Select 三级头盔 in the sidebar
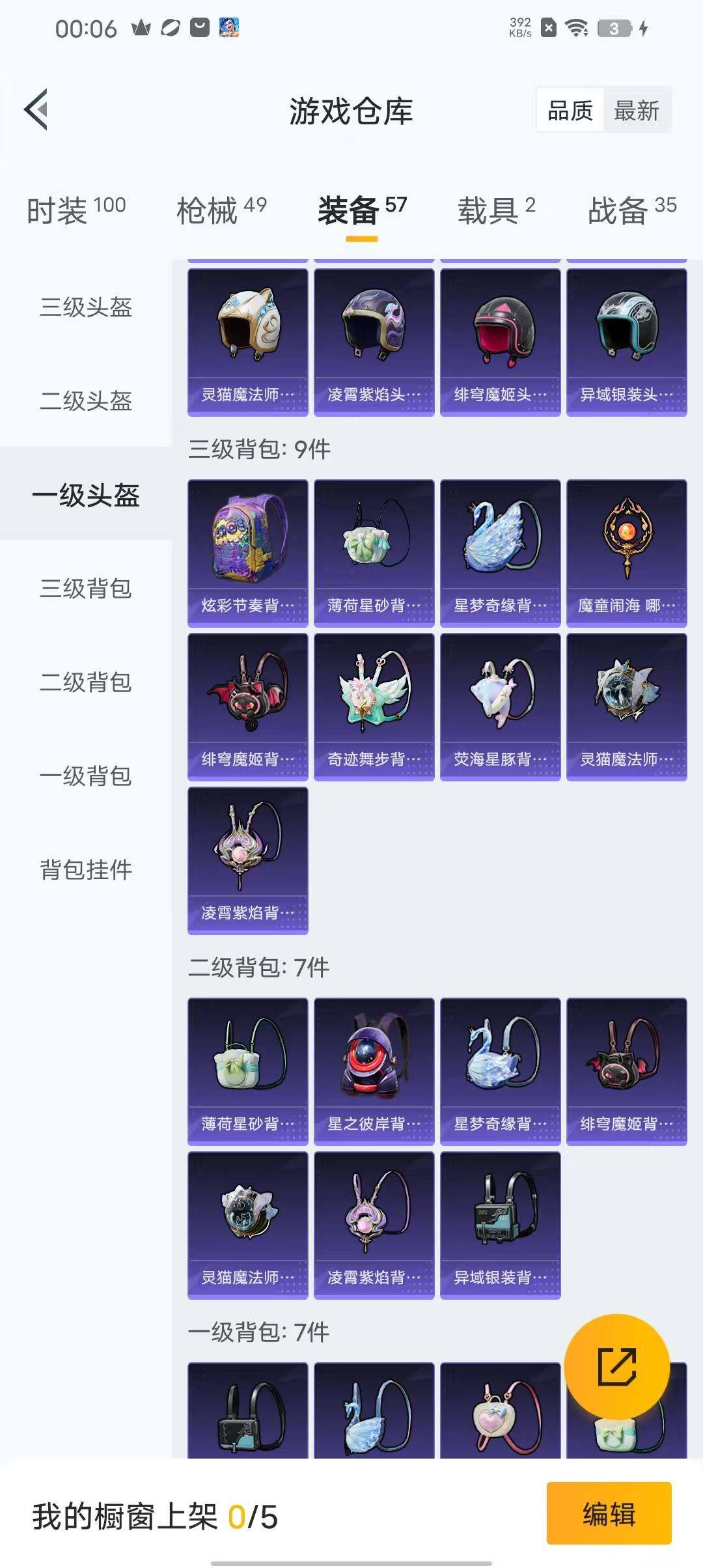The width and height of the screenshot is (703, 1568). (x=86, y=307)
